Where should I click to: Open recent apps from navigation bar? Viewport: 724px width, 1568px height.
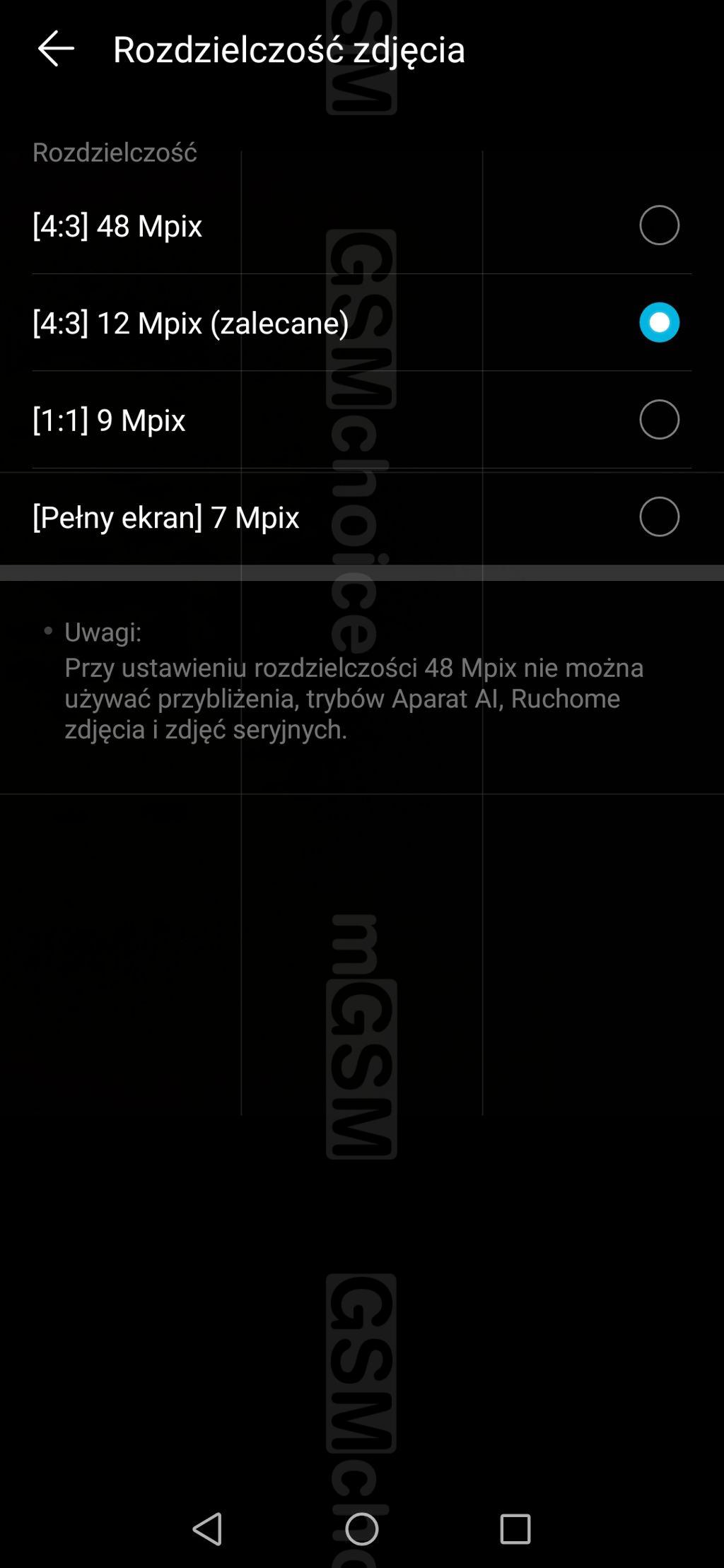pyautogui.click(x=515, y=1529)
